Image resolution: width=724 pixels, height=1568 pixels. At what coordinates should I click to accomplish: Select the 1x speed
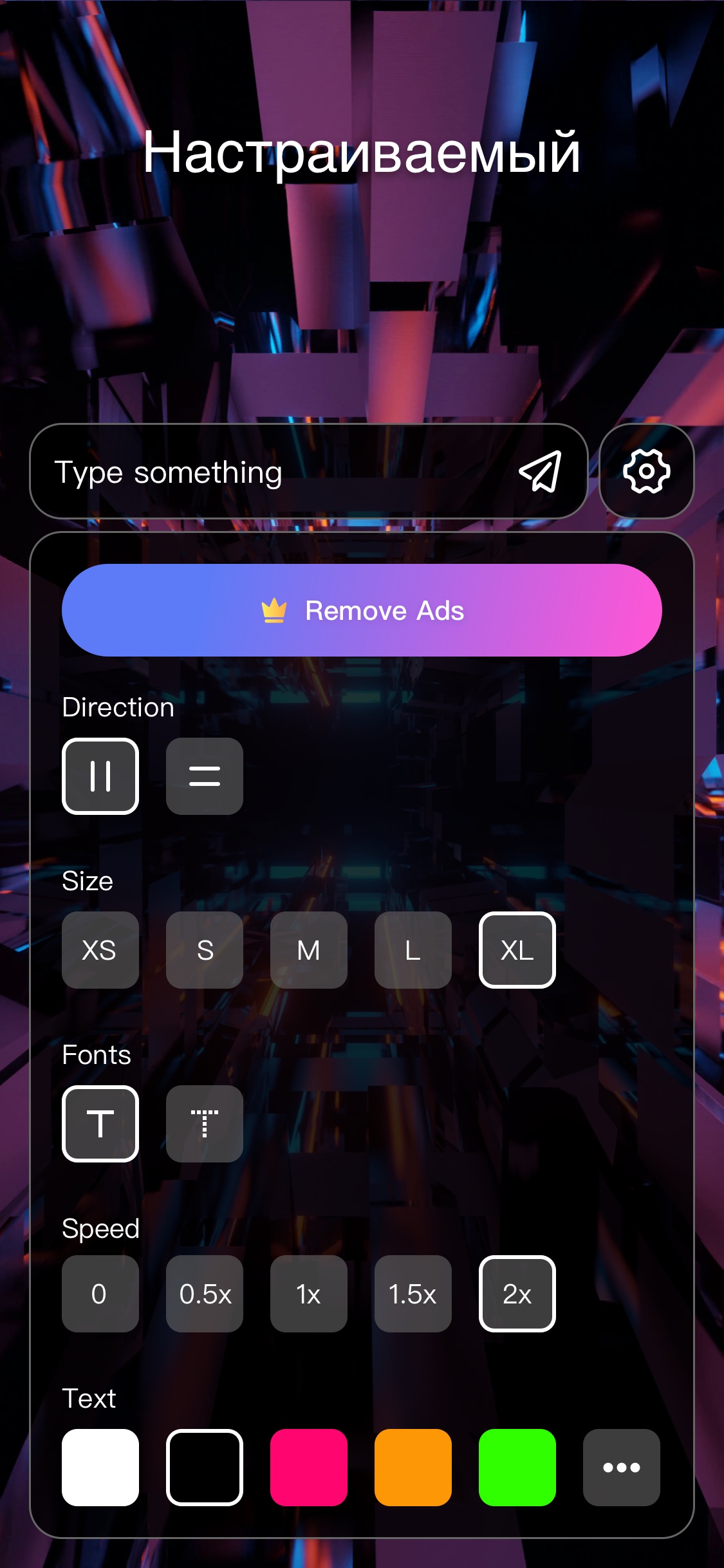coord(309,1294)
